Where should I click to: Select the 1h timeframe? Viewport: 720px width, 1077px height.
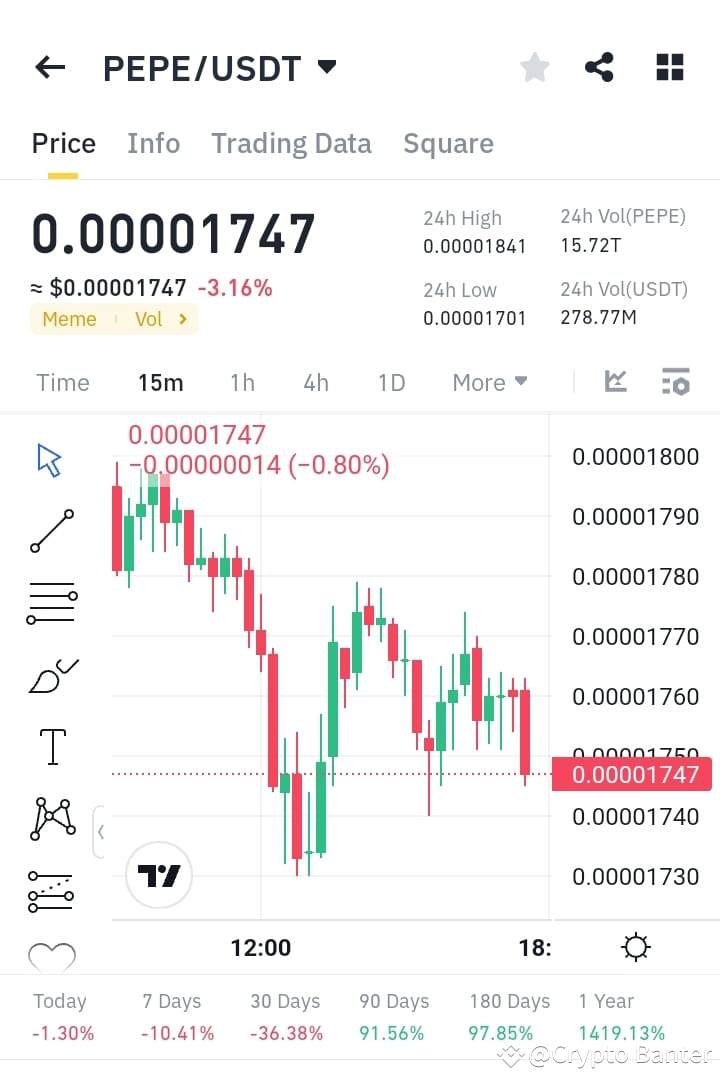click(242, 382)
